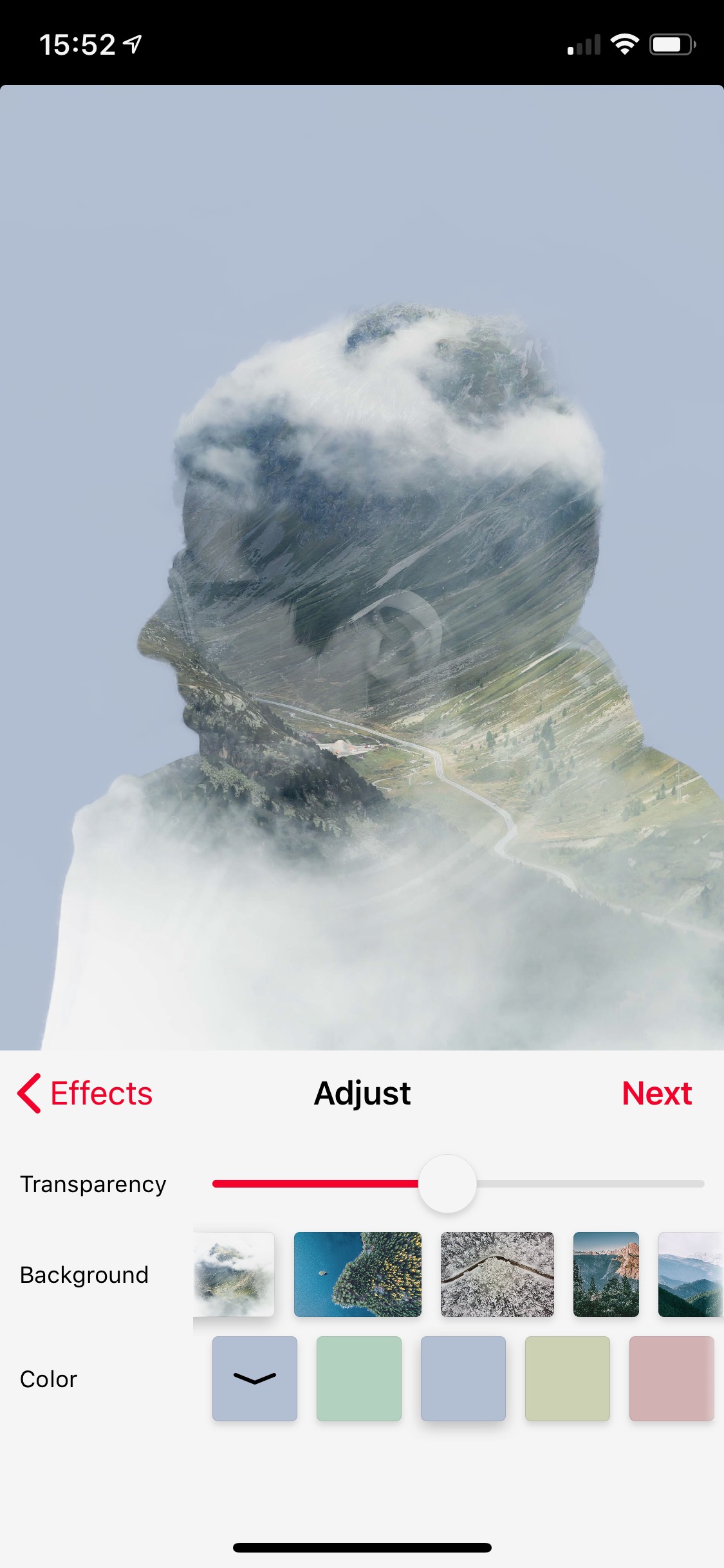Apply the pale olive color swatch

tap(568, 1378)
